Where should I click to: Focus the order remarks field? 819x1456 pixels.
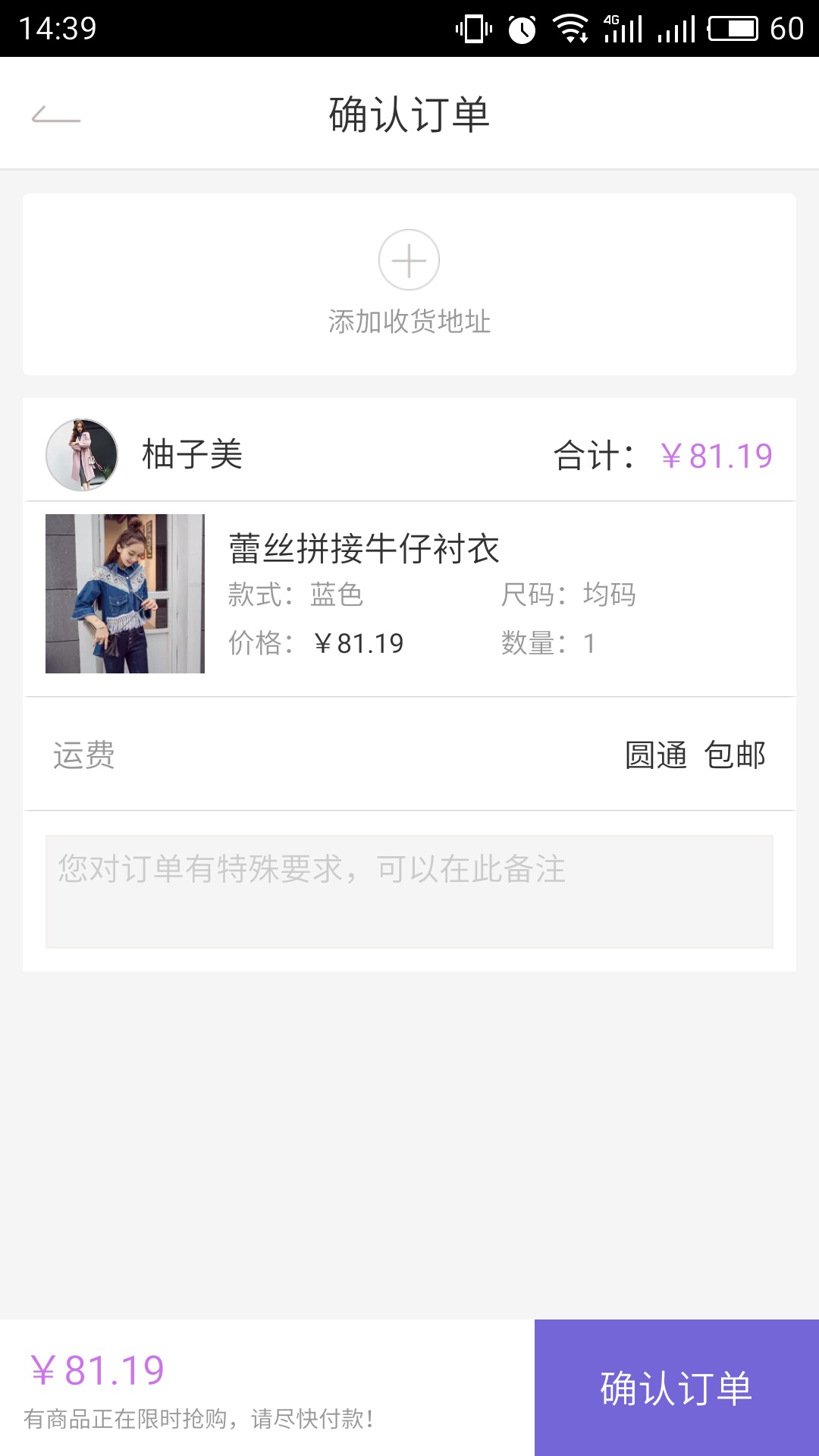[409, 891]
